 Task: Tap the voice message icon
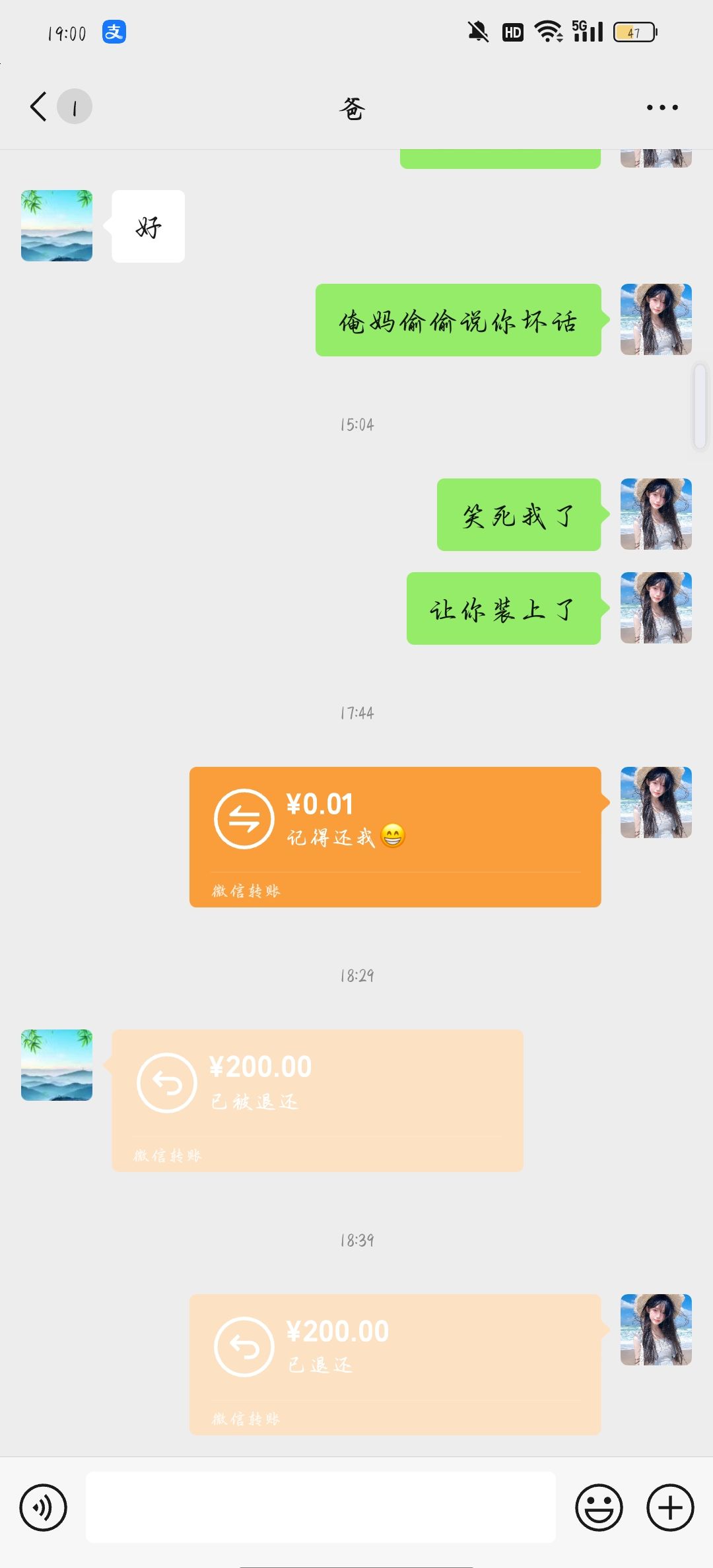[44, 1507]
